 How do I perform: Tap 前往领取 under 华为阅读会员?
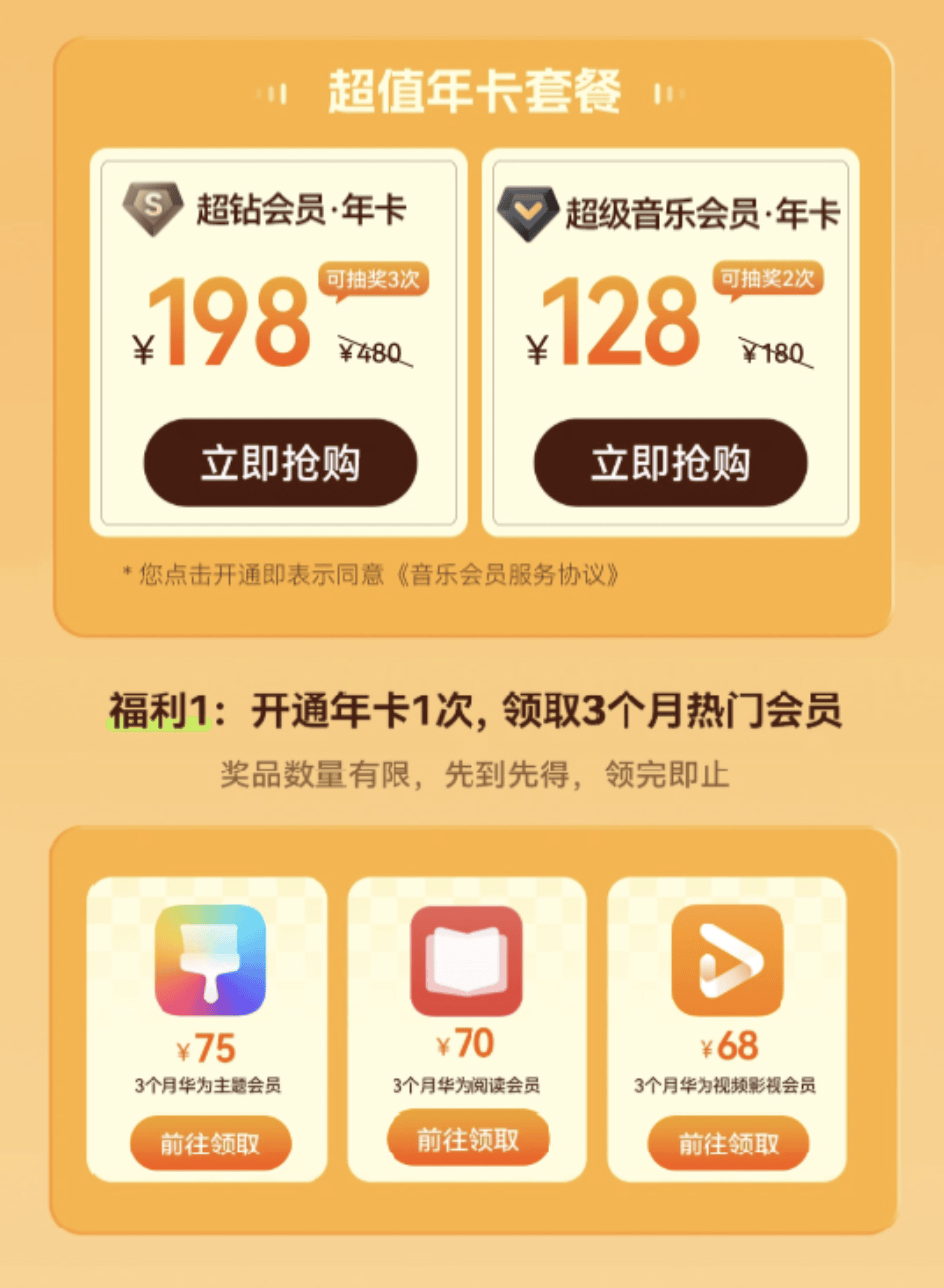coord(468,1139)
